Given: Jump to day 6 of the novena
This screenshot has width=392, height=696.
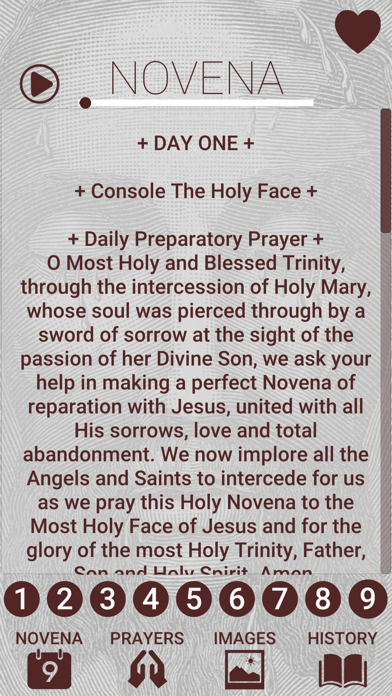Looking at the screenshot, I should point(237,599).
